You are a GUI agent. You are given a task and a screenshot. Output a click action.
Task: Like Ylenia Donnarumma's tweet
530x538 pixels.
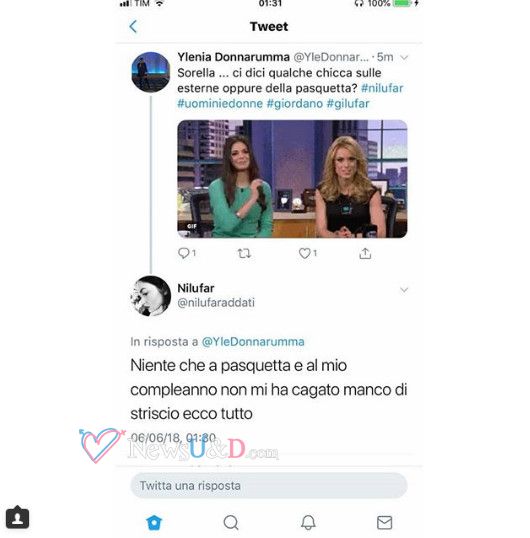point(304,253)
